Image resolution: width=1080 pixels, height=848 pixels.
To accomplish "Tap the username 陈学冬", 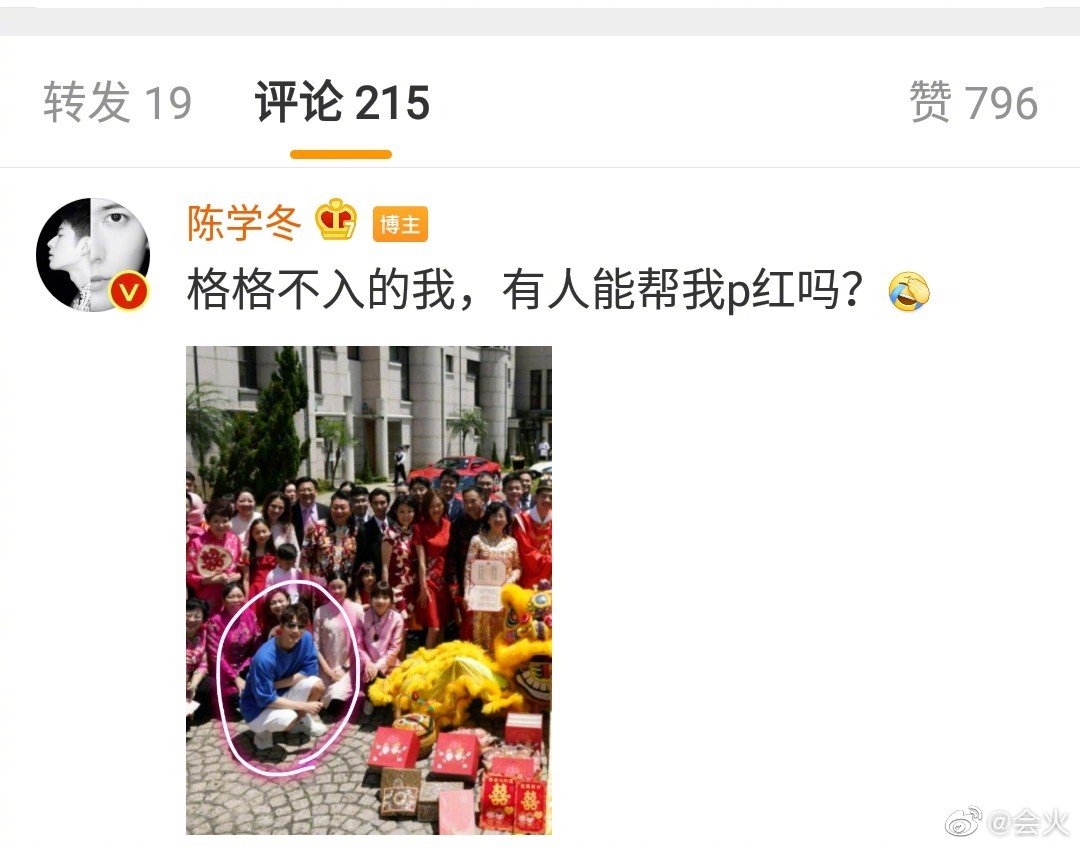I will pyautogui.click(x=244, y=222).
